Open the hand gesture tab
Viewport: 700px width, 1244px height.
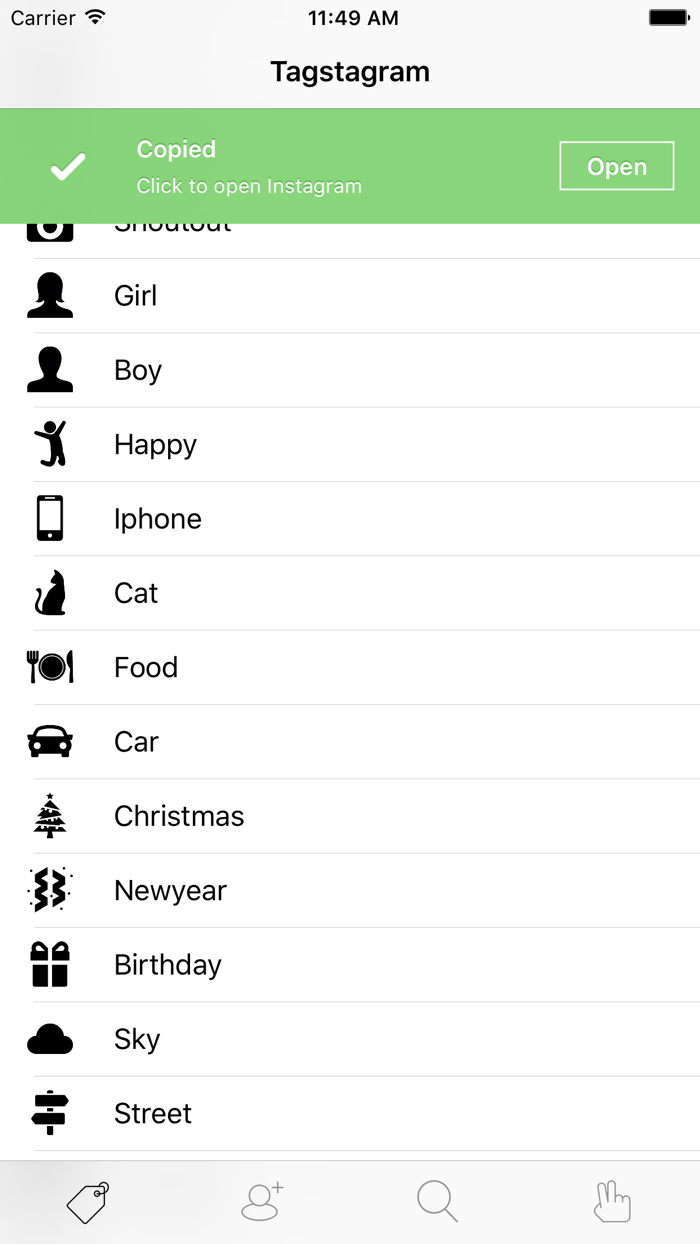click(x=612, y=1202)
